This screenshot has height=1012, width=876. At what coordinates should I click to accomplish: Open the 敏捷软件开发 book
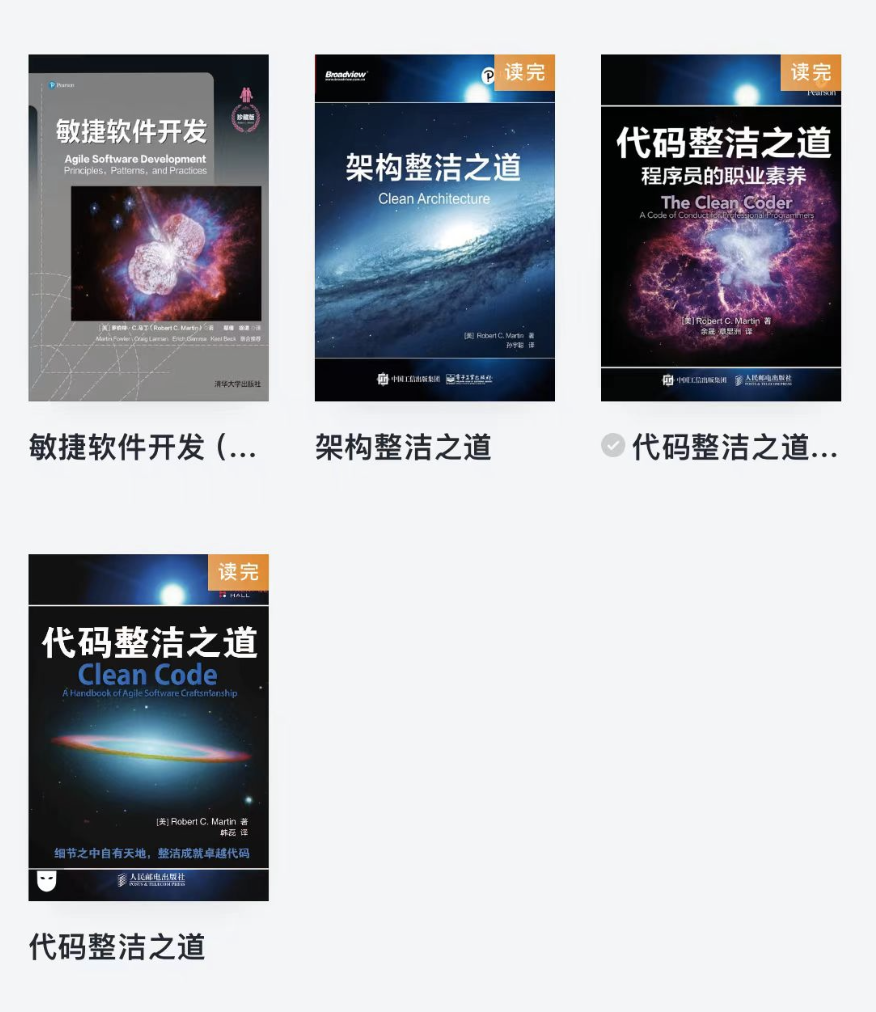[x=148, y=228]
